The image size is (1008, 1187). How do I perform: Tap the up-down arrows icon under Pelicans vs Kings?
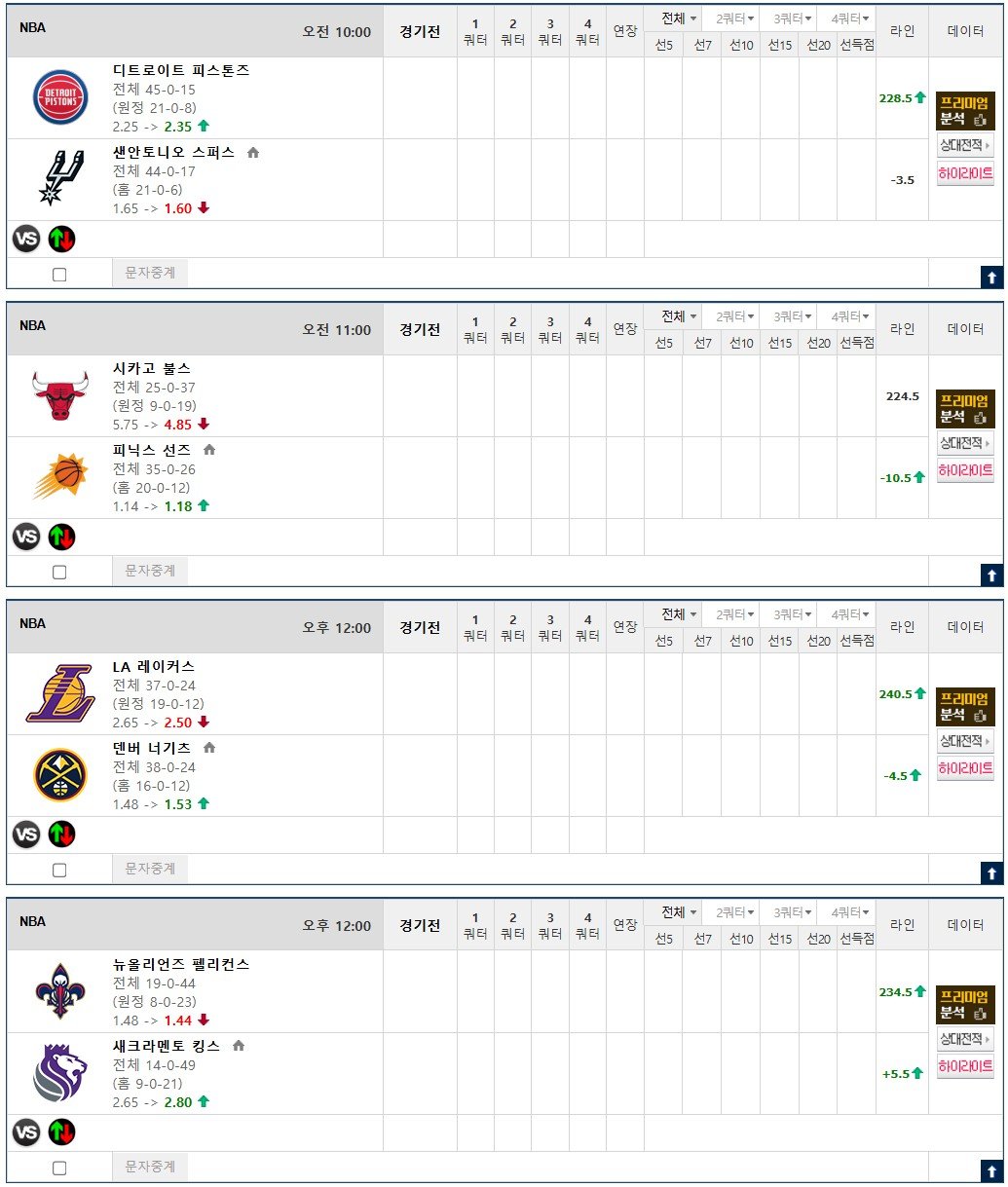(61, 1132)
